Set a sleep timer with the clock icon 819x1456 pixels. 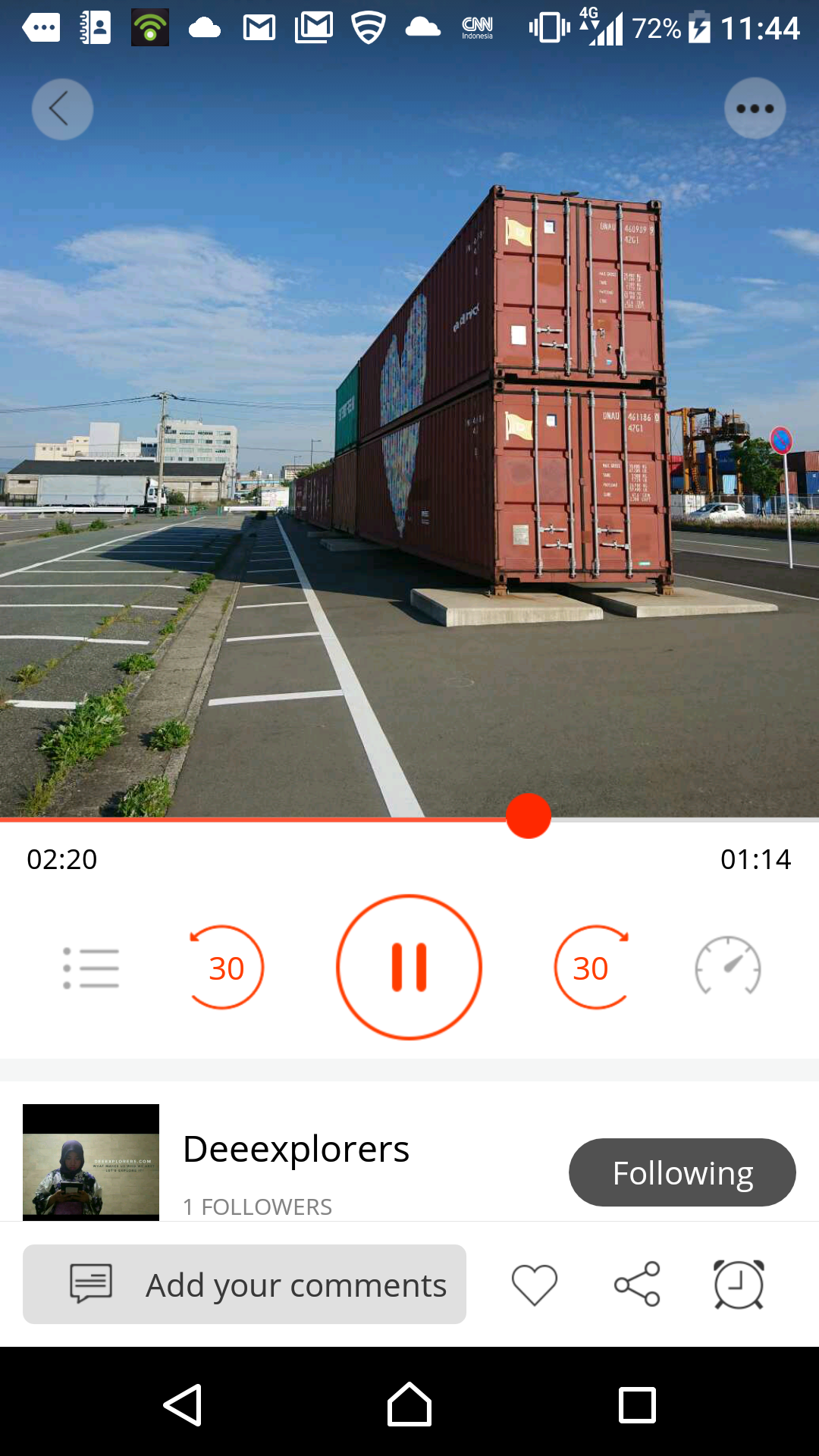point(739,1285)
